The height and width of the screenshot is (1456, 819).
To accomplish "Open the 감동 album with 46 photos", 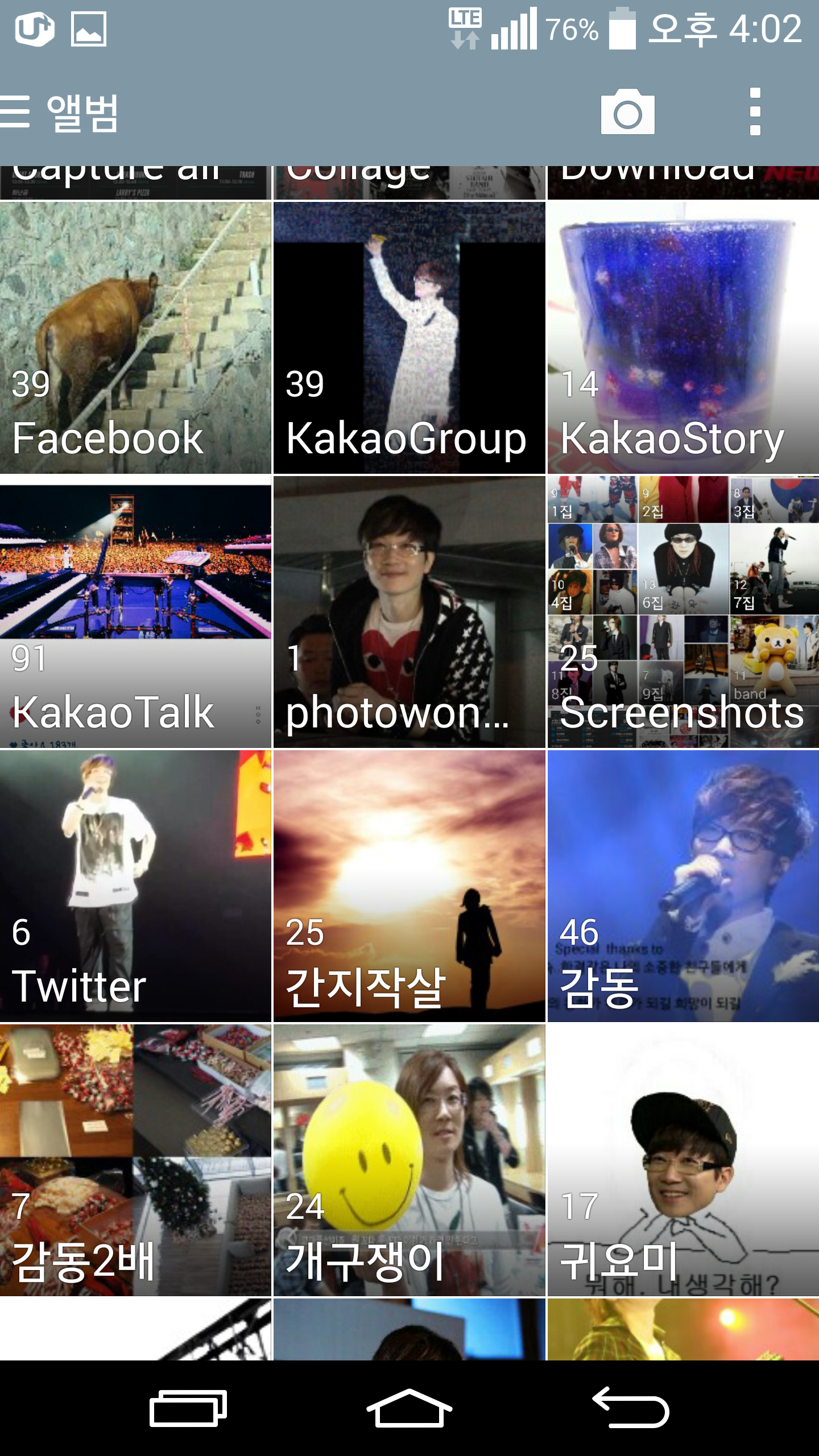I will point(683,886).
